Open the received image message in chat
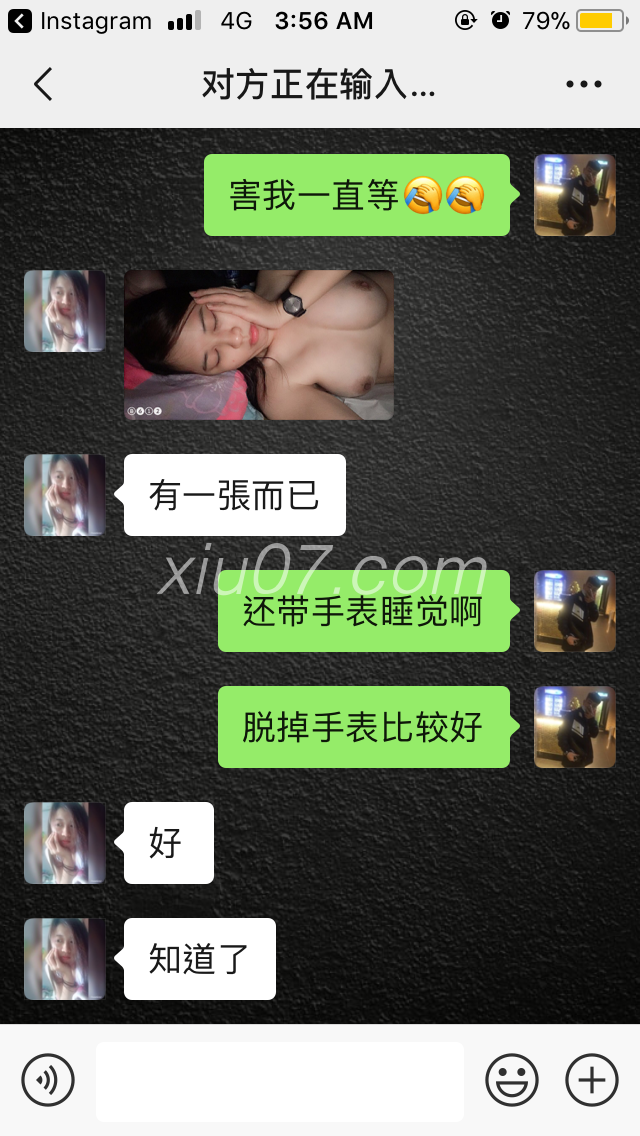Screen dimensions: 640x1136 click(x=259, y=344)
